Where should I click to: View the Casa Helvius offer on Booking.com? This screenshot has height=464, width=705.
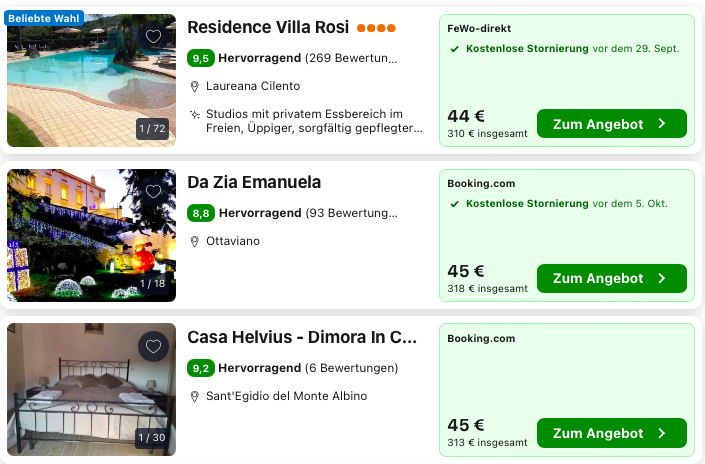(611, 433)
